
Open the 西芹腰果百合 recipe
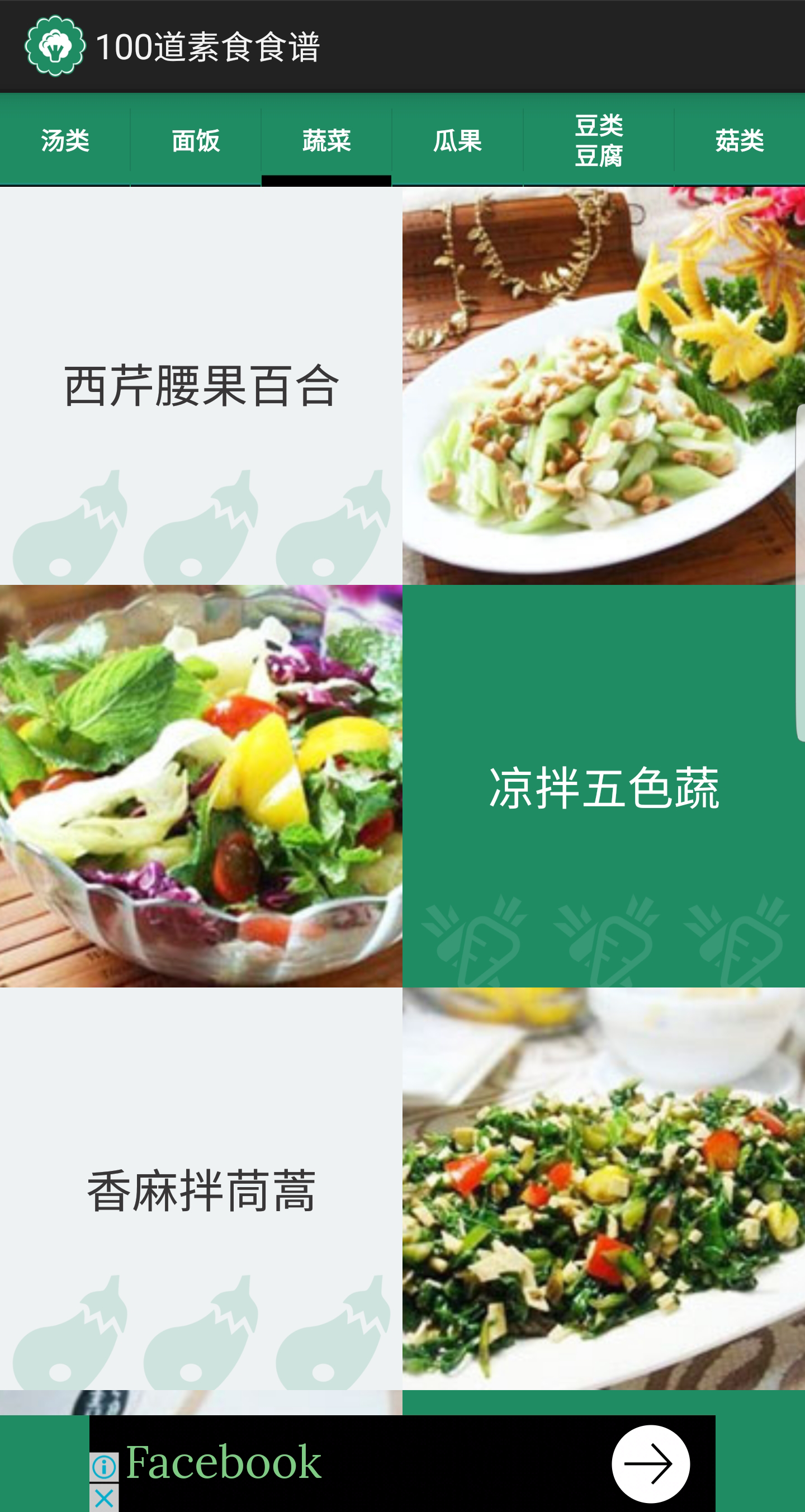(x=201, y=386)
